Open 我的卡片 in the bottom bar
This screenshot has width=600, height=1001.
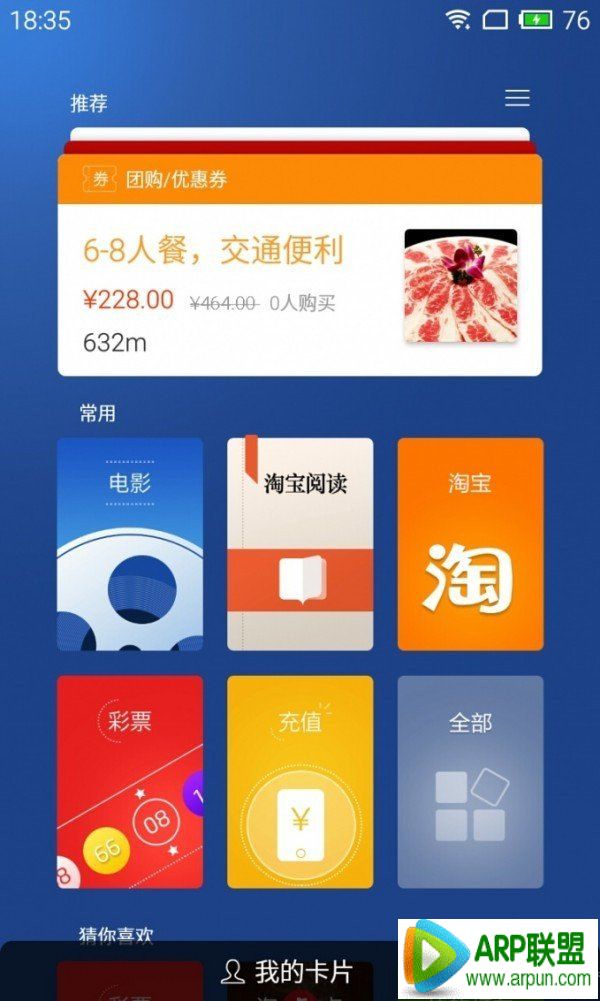pyautogui.click(x=288, y=971)
